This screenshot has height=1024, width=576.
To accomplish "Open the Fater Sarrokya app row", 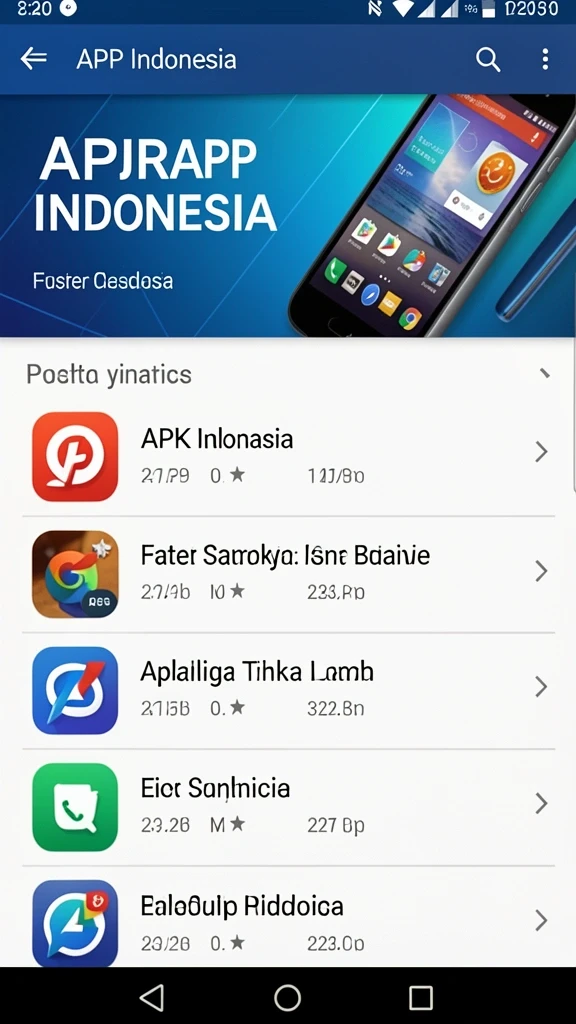I will 288,573.
